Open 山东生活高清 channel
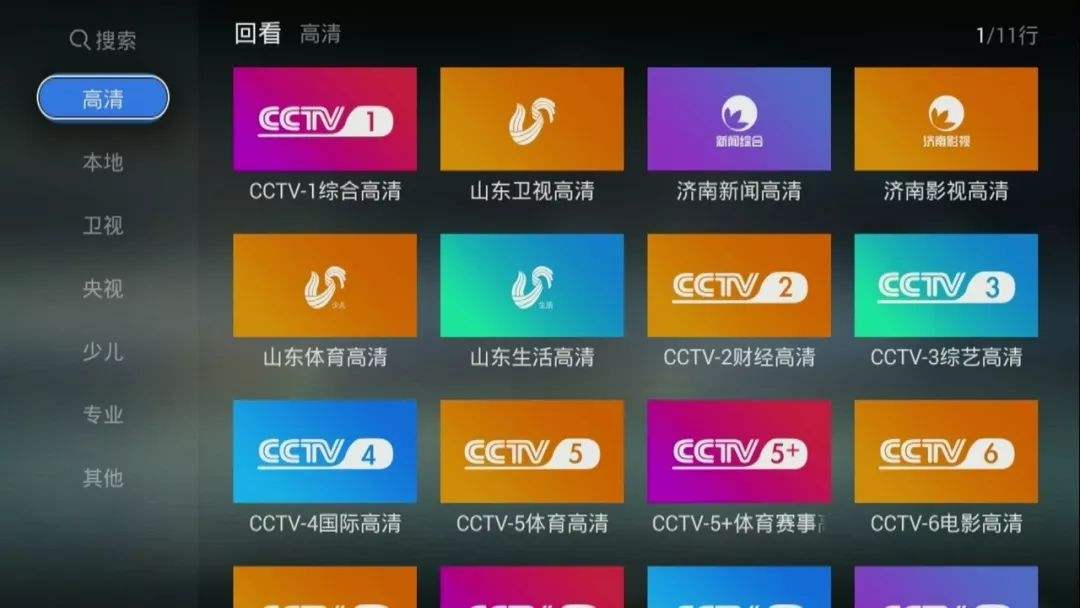Image resolution: width=1080 pixels, height=608 pixels. click(x=532, y=286)
